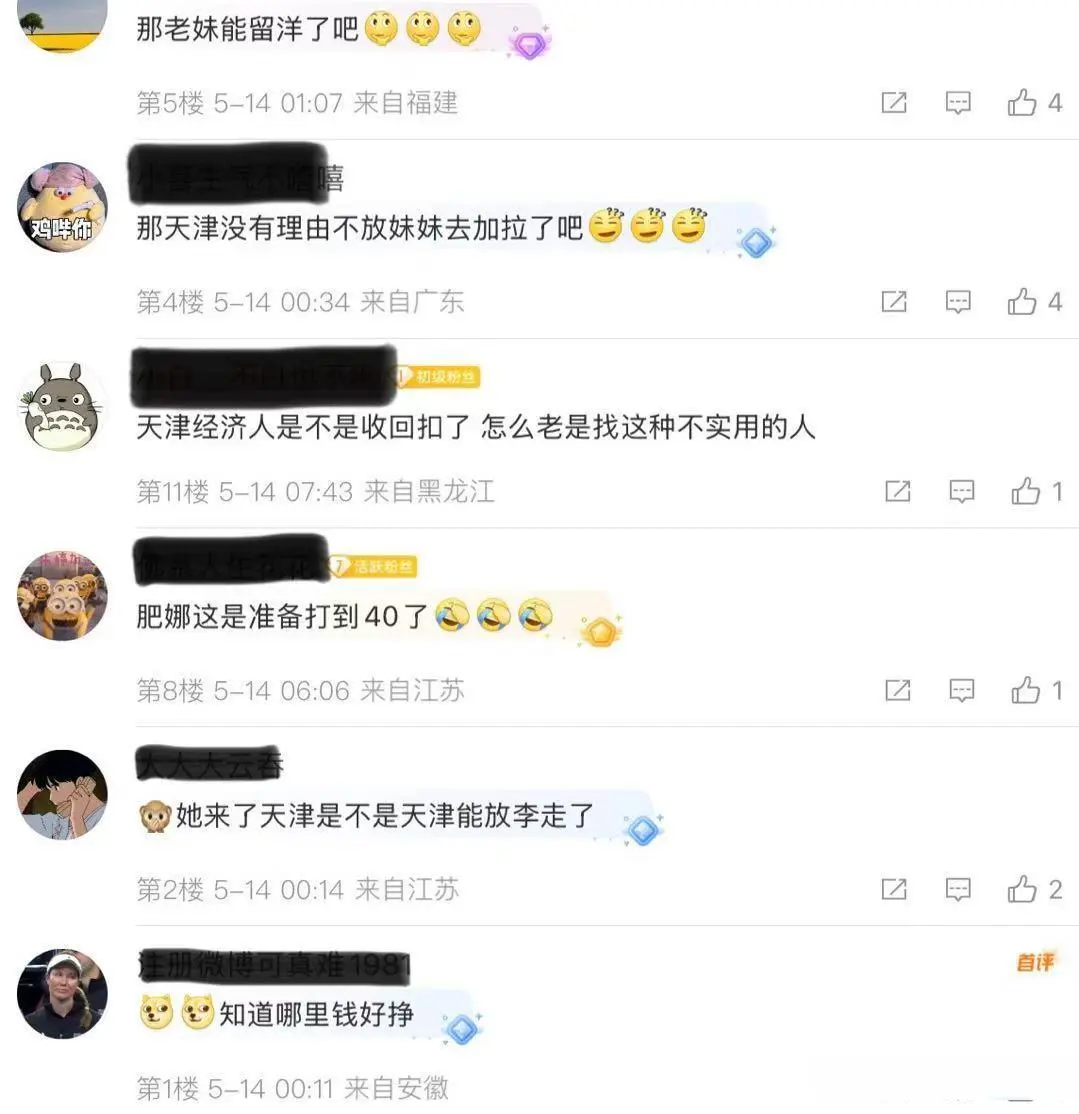Image resolution: width=1079 pixels, height=1114 pixels.
Task: Reply to the 第4楼 comment from 广东
Action: tap(958, 301)
